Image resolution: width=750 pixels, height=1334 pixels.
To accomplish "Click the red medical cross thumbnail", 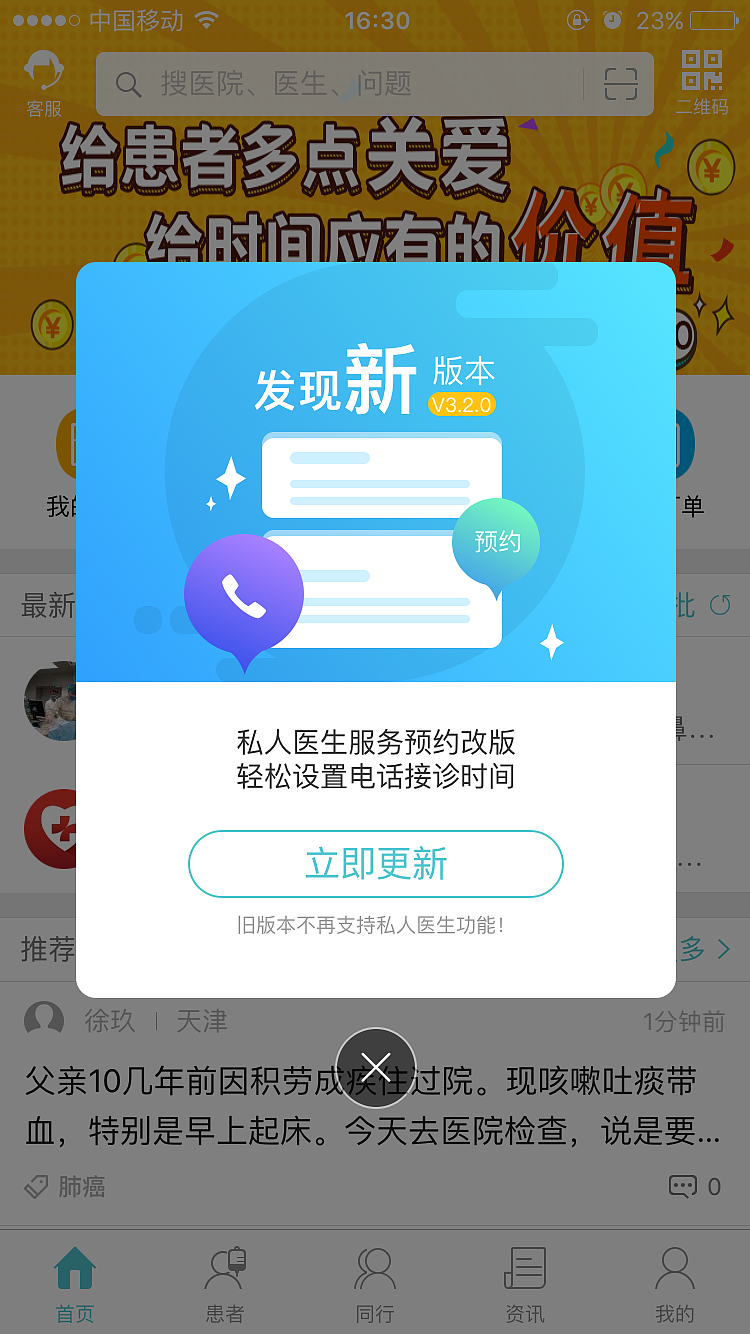I will pos(45,829).
